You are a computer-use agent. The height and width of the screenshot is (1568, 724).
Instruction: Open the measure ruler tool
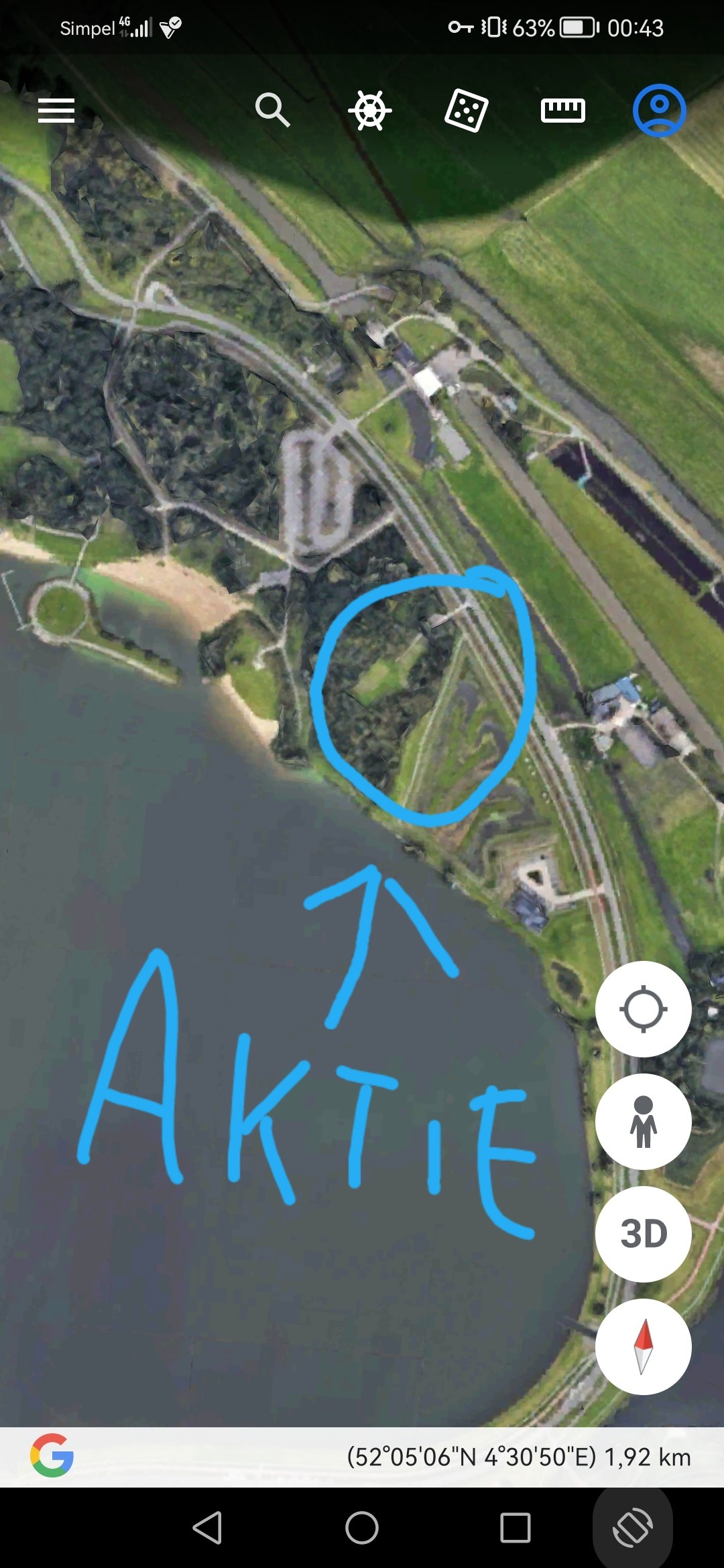coord(563,110)
